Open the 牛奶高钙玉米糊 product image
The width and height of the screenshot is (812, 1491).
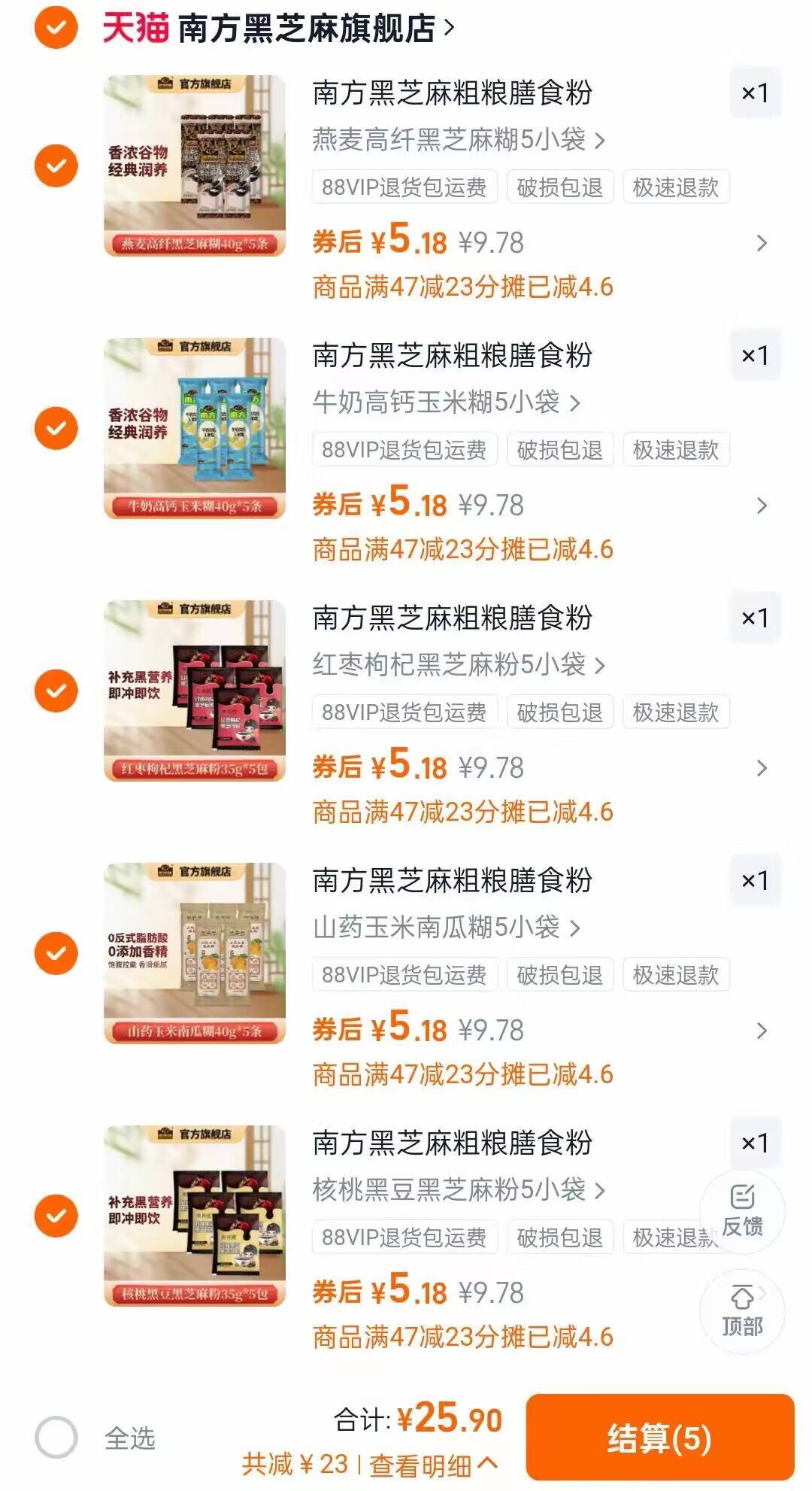[x=195, y=428]
